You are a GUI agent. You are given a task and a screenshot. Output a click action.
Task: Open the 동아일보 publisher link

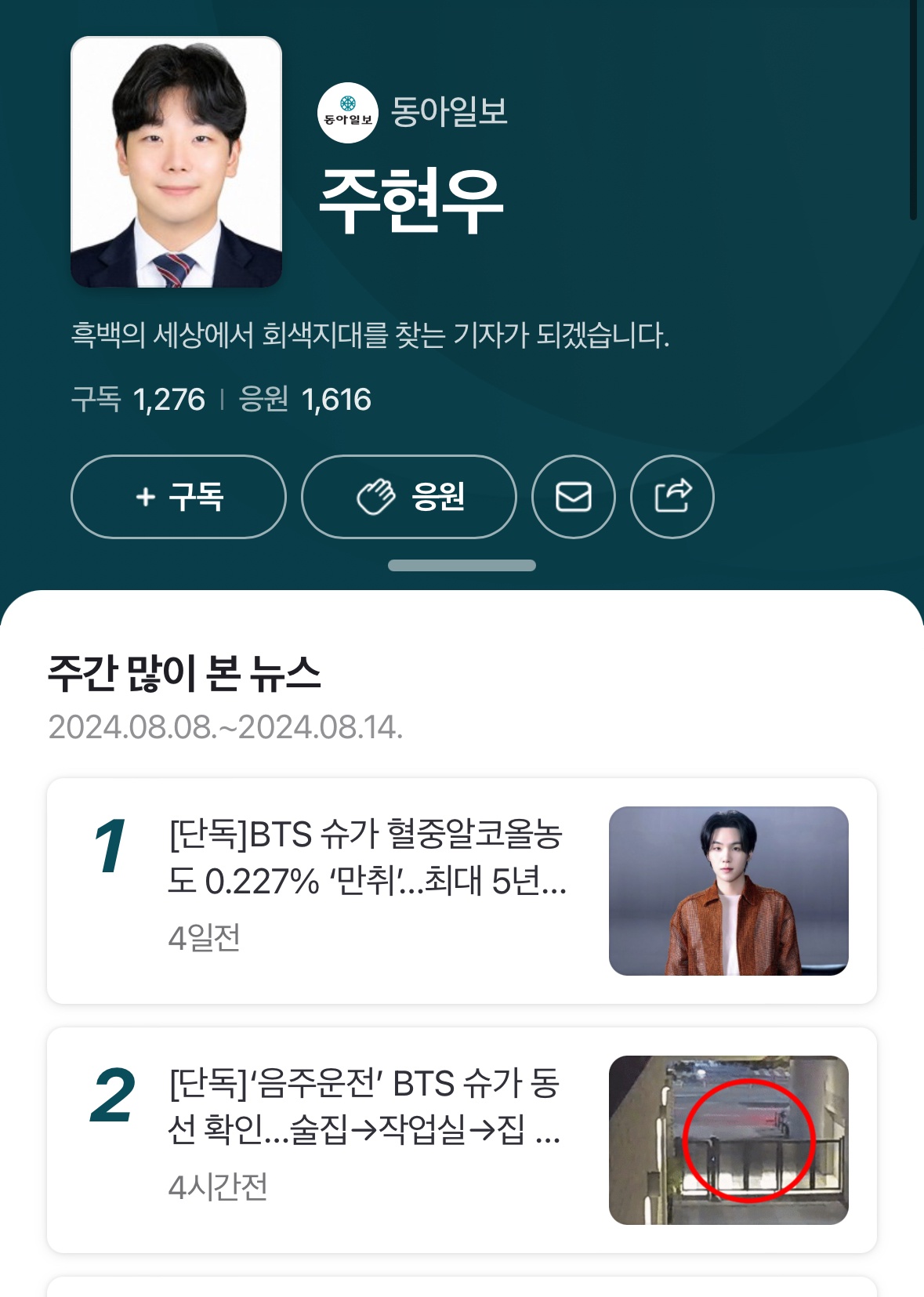[x=413, y=112]
